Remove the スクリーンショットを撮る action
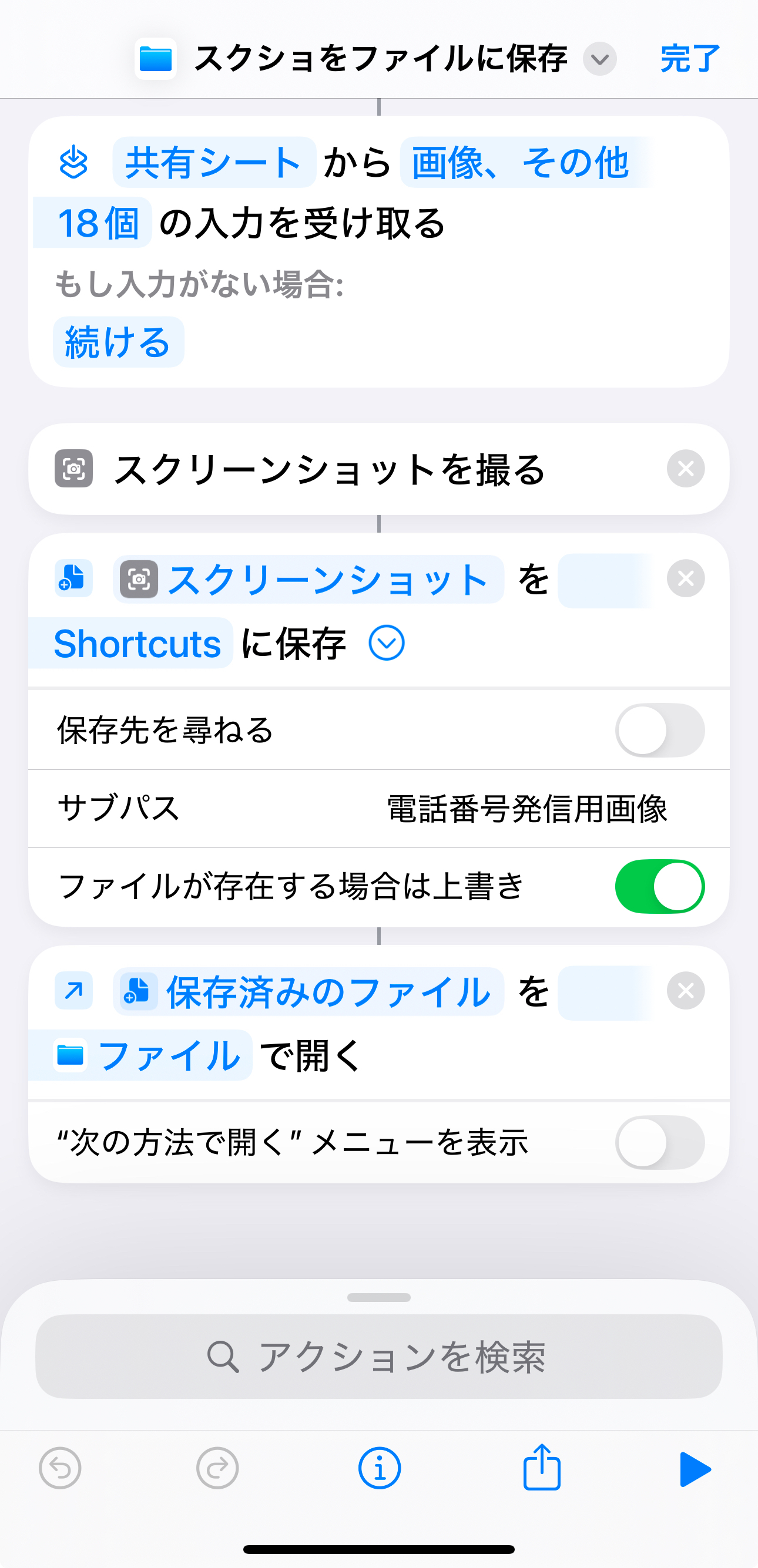 point(686,469)
